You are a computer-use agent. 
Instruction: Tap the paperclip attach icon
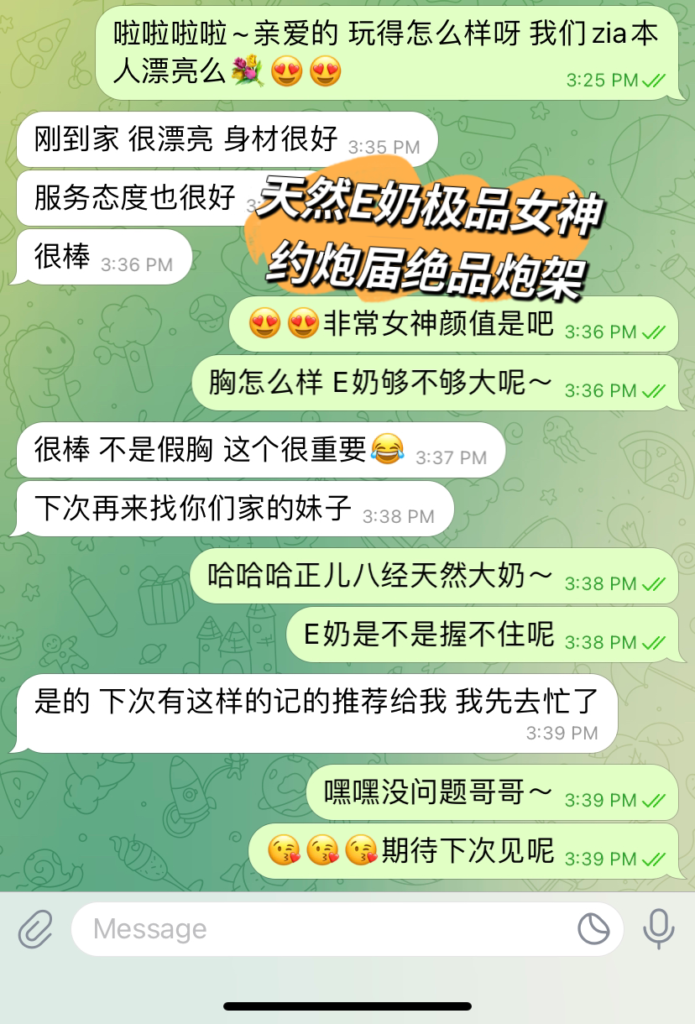[x=35, y=930]
